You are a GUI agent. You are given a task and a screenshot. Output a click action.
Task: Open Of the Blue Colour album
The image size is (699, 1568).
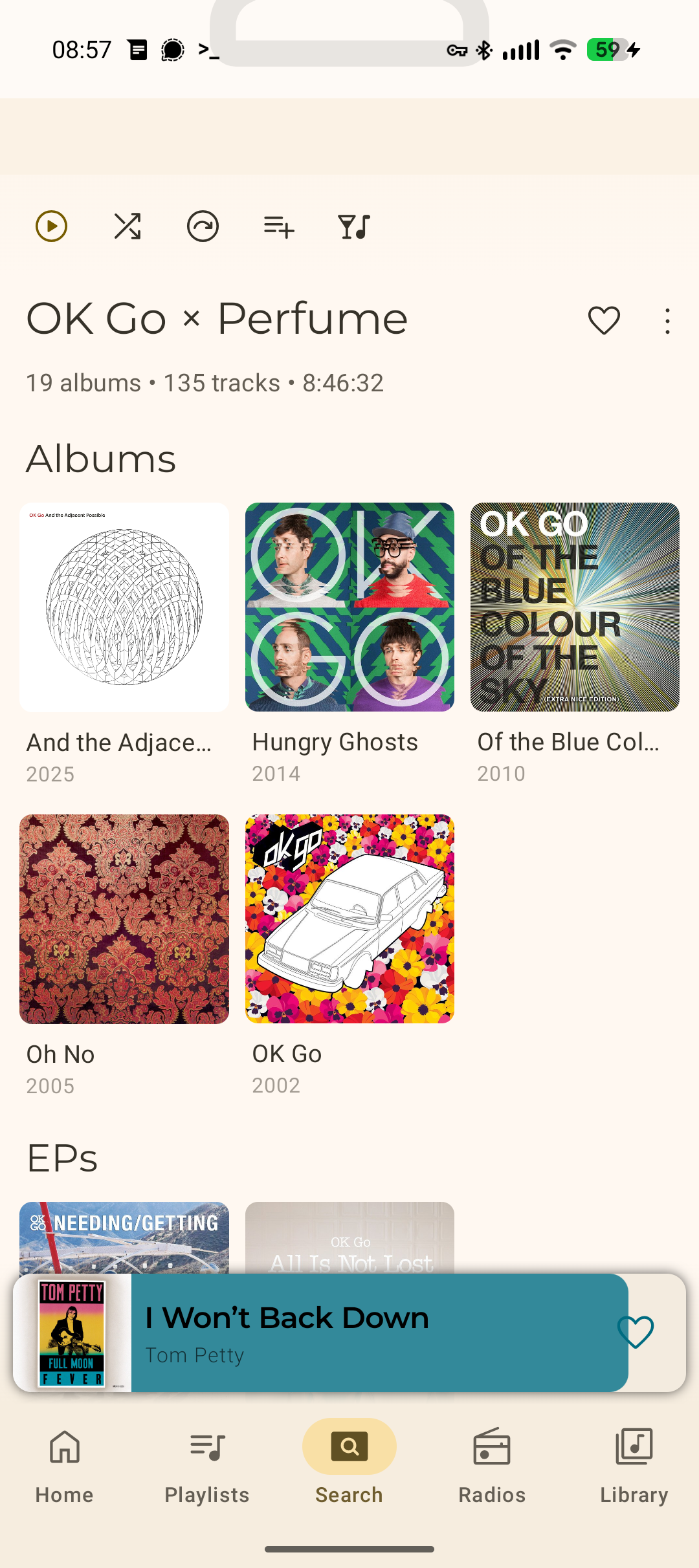(x=575, y=607)
